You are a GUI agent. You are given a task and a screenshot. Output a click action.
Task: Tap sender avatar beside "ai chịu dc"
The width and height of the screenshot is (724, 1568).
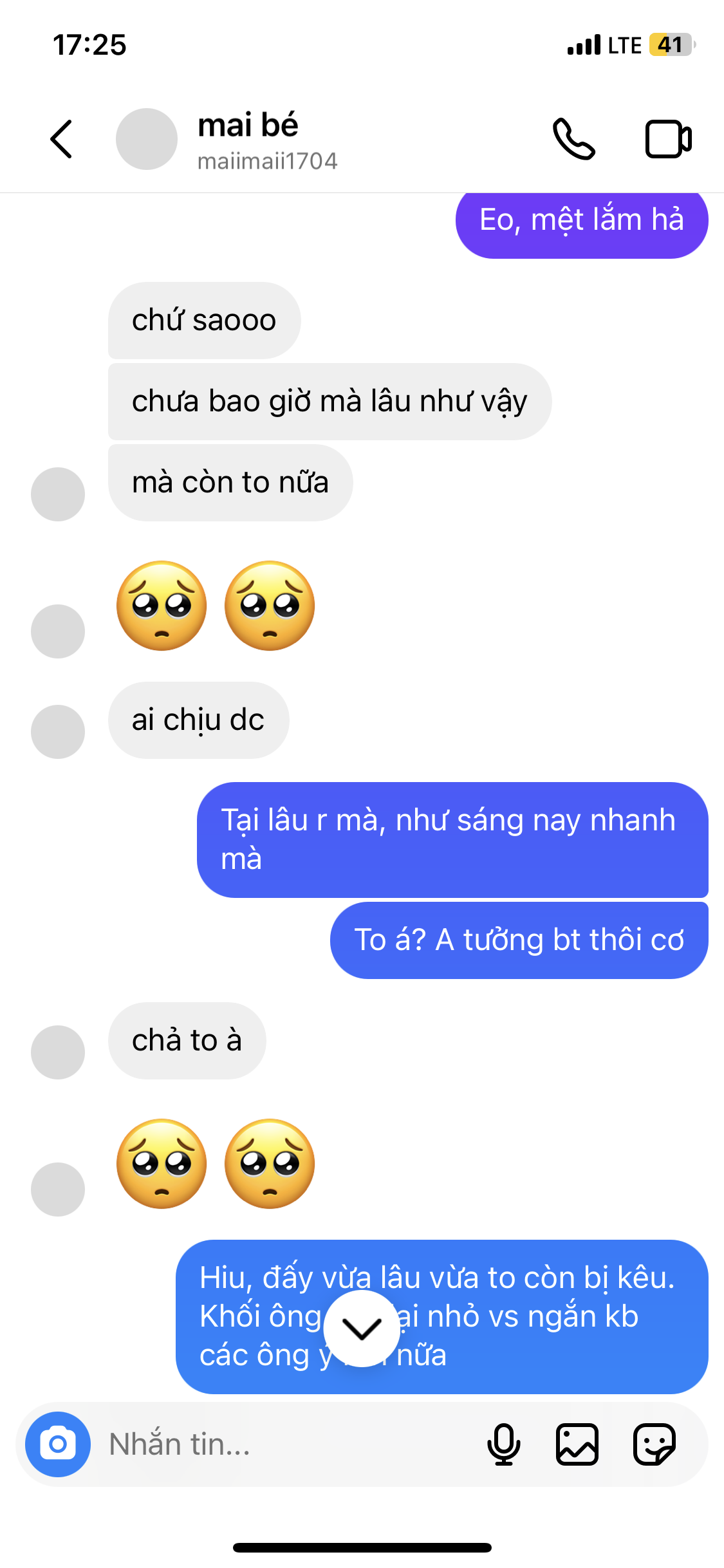[58, 732]
